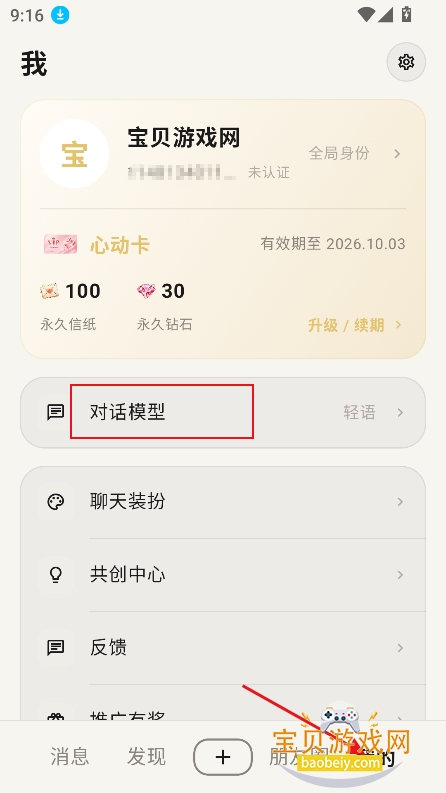Switch to the 发现 tab
Screen dimensions: 446x793
click(146, 757)
